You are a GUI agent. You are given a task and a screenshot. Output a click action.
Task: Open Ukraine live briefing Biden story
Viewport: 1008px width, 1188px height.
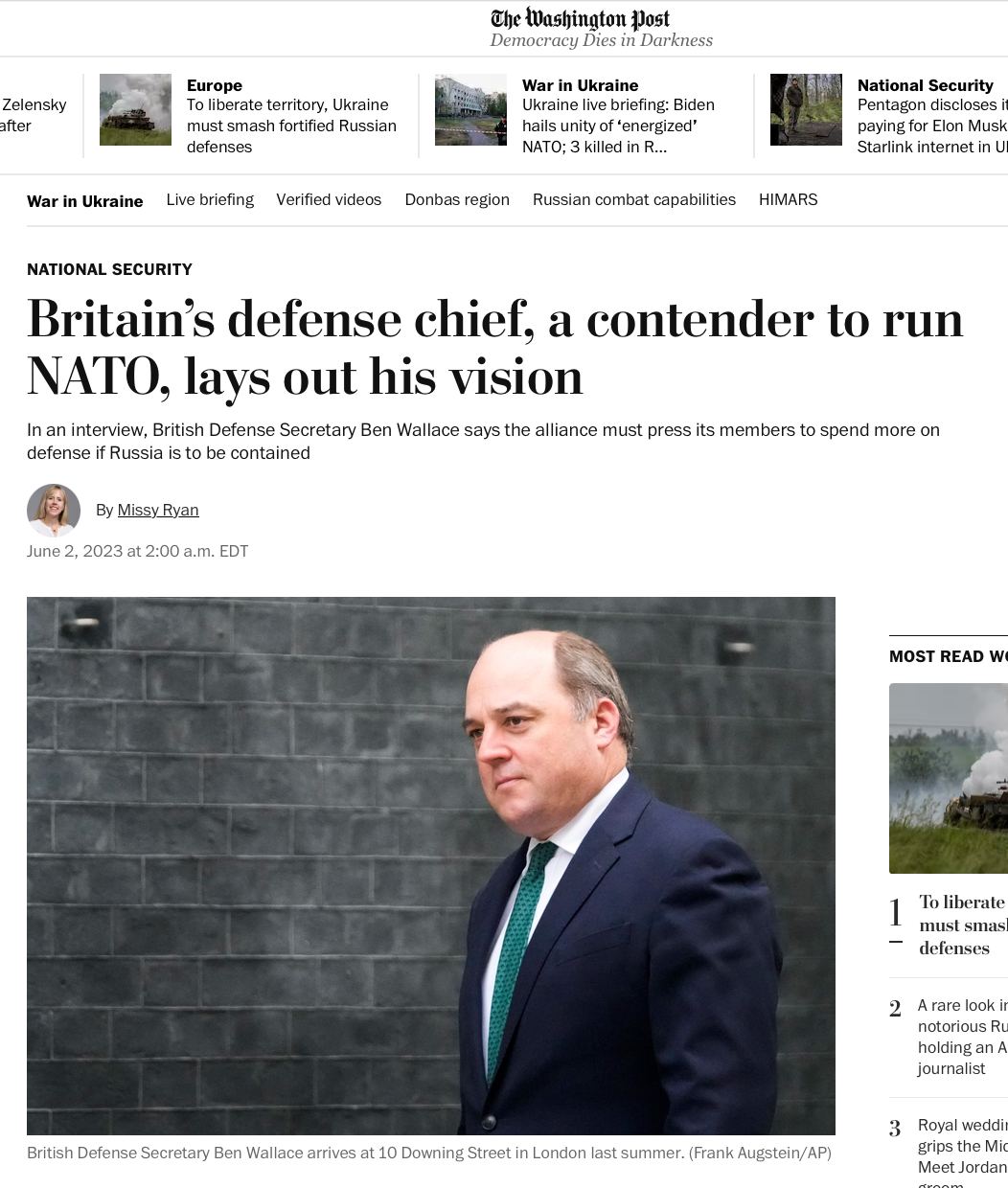(x=618, y=126)
